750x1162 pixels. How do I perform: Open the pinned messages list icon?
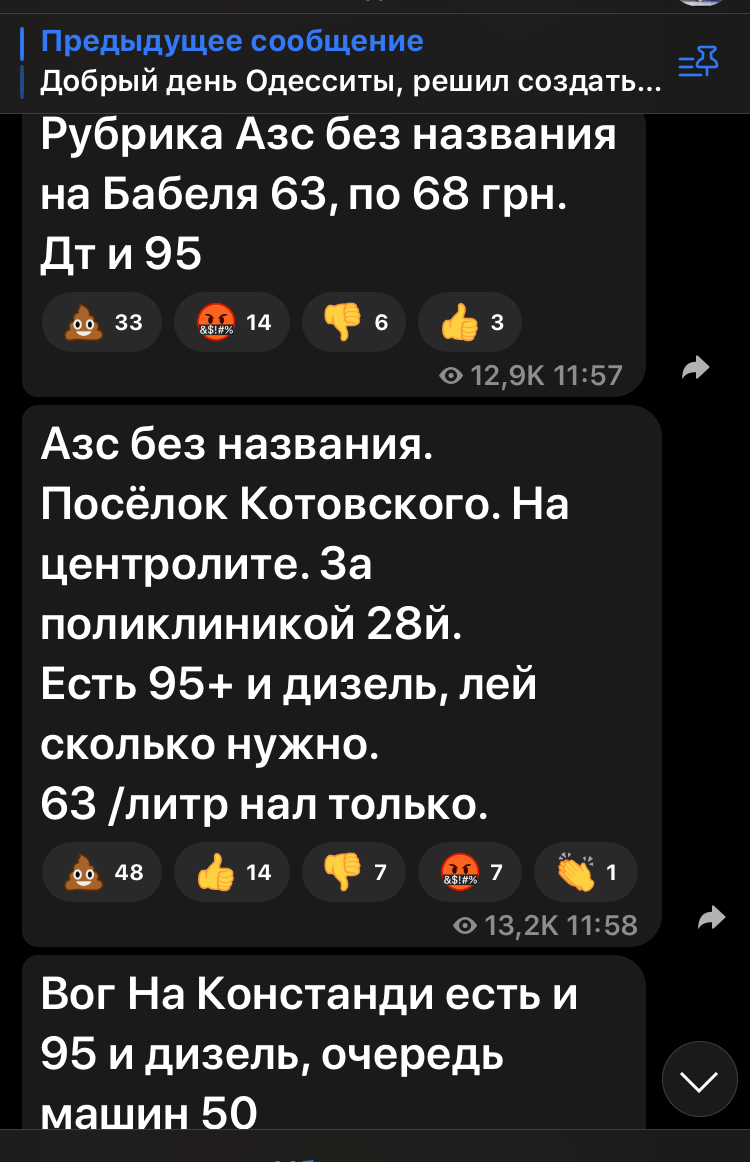pyautogui.click(x=698, y=64)
